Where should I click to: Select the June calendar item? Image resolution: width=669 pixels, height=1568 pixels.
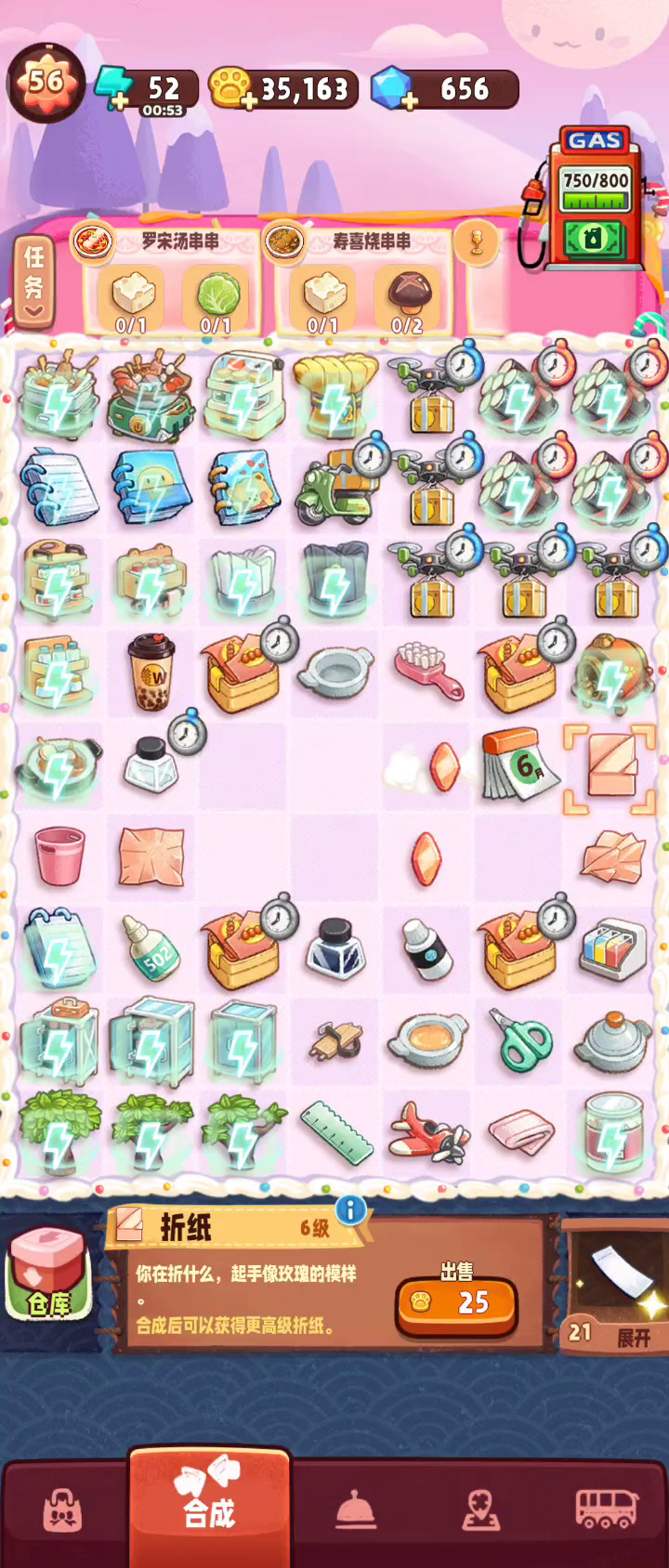point(519,765)
